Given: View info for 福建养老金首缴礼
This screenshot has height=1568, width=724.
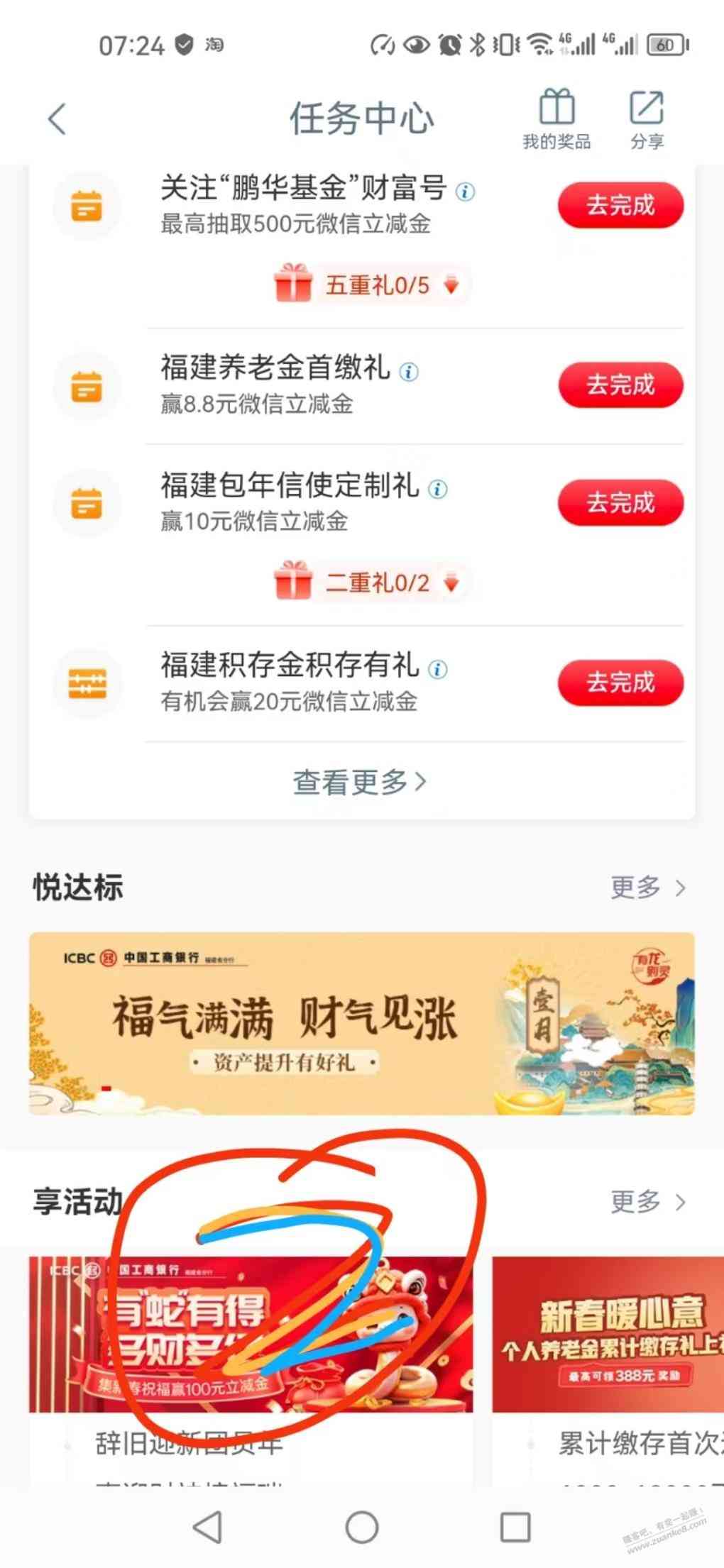Looking at the screenshot, I should pyautogui.click(x=409, y=371).
